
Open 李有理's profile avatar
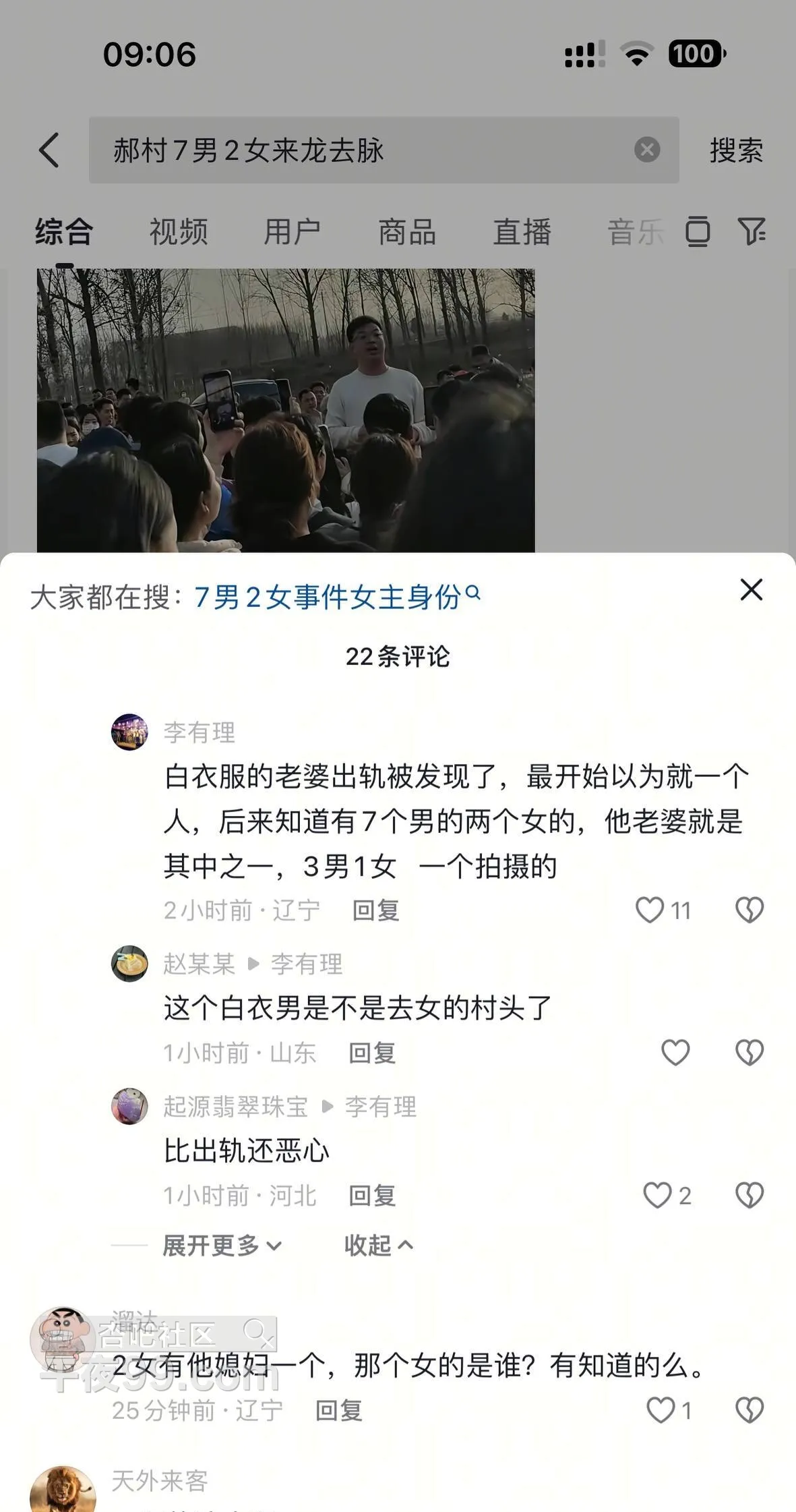pyautogui.click(x=129, y=732)
